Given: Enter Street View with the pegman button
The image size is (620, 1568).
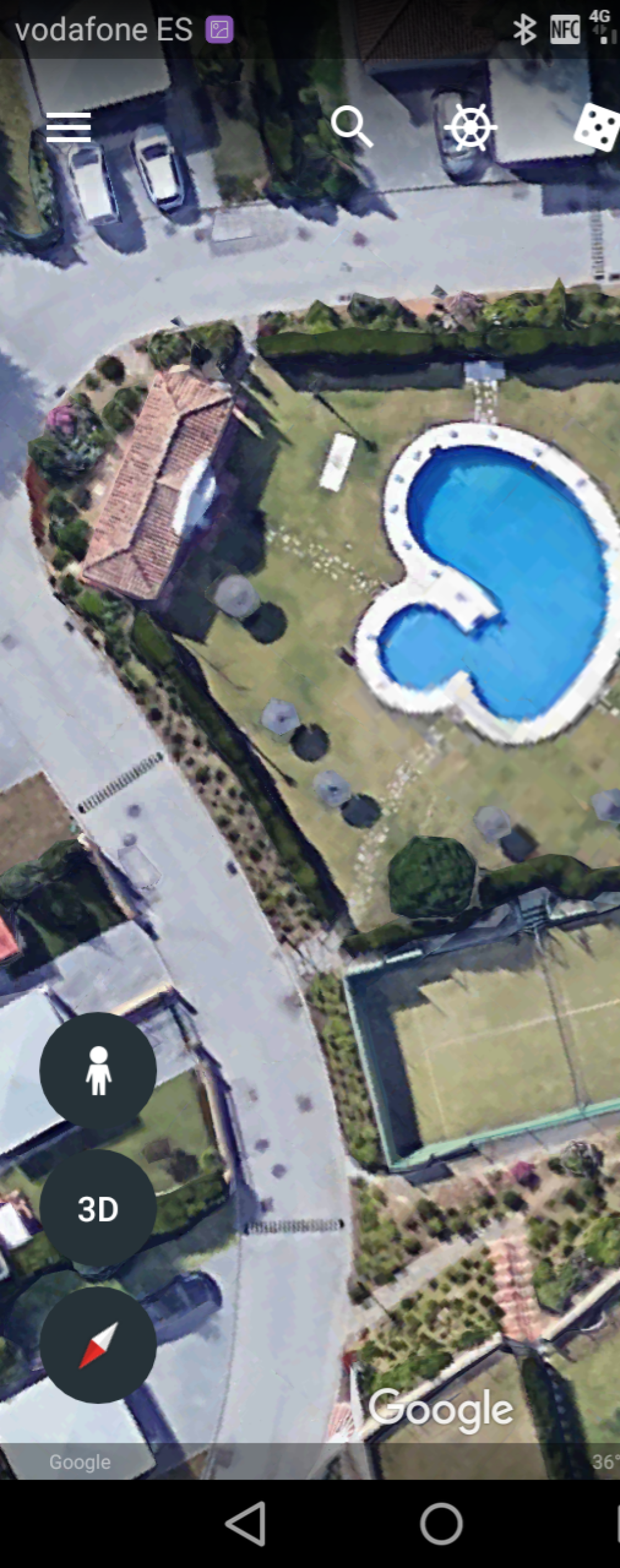Looking at the screenshot, I should pyautogui.click(x=98, y=1070).
